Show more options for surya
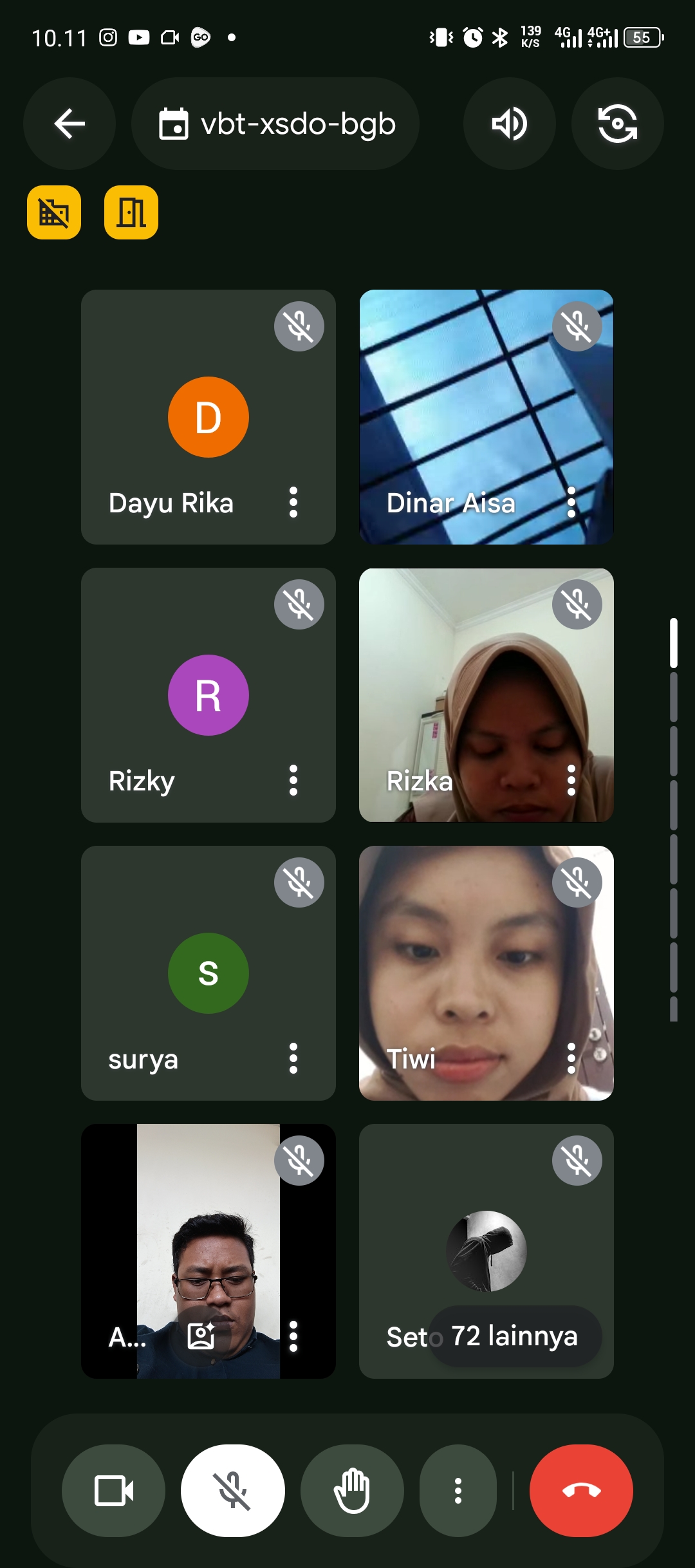 tap(293, 1058)
